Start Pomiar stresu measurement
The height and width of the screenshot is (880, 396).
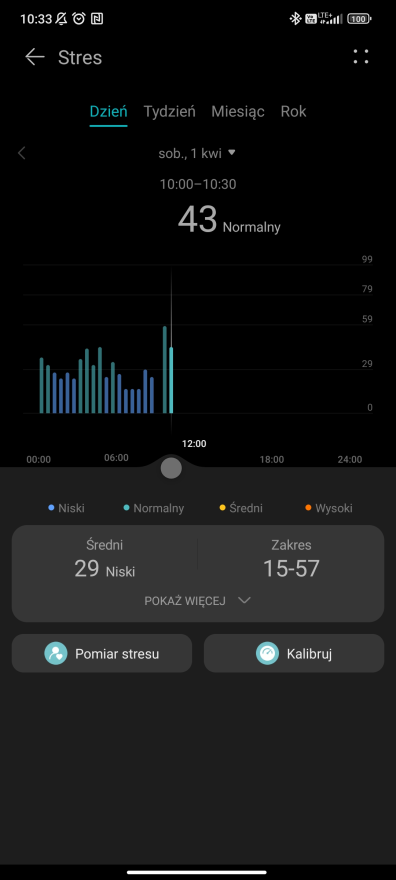(x=102, y=653)
